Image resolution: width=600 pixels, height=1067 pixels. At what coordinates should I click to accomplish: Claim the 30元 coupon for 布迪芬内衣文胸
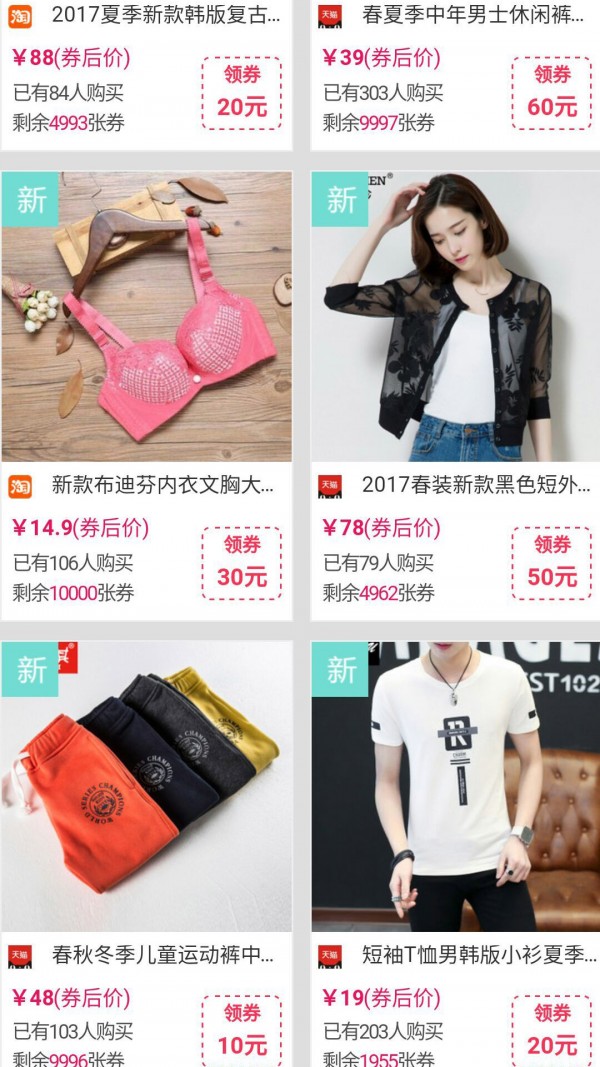[242, 563]
